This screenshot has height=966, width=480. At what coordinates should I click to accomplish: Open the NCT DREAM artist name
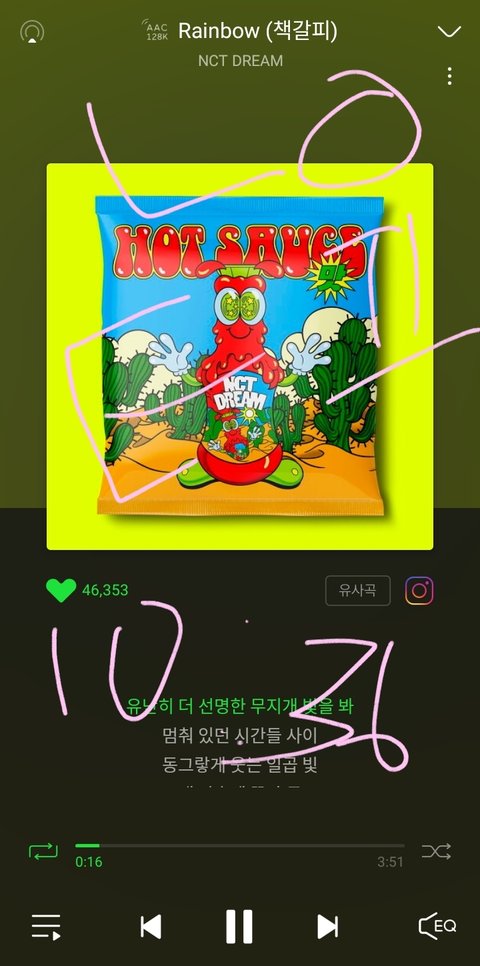[240, 61]
